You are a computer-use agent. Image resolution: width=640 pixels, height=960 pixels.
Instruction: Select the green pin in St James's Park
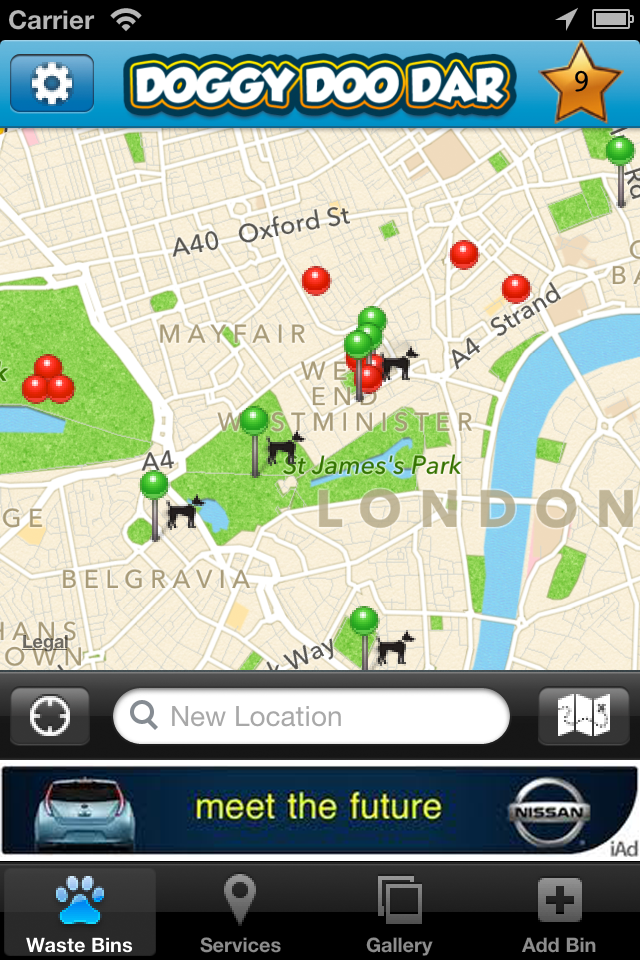tap(254, 422)
